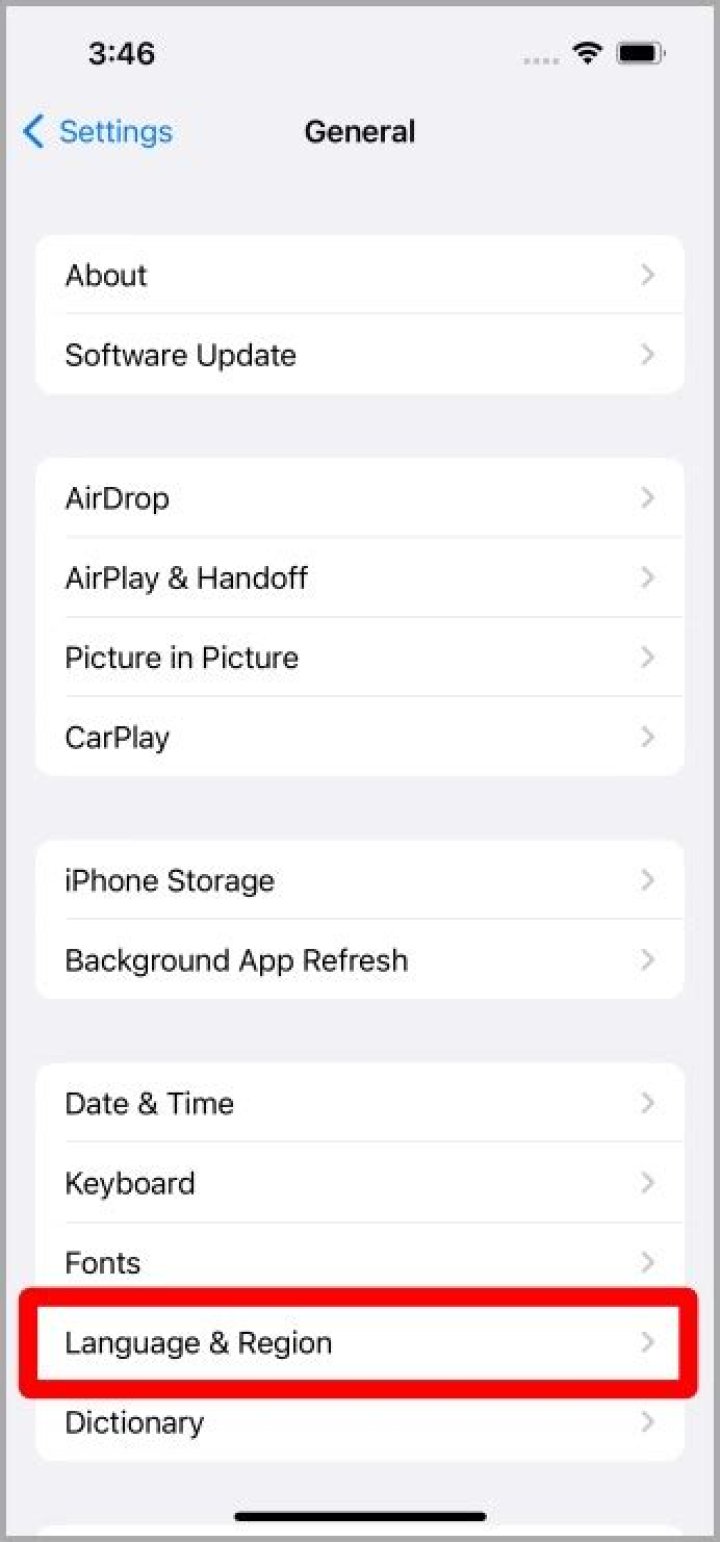720x1542 pixels.
Task: Open AirPlay & Handoff settings
Action: click(x=360, y=578)
